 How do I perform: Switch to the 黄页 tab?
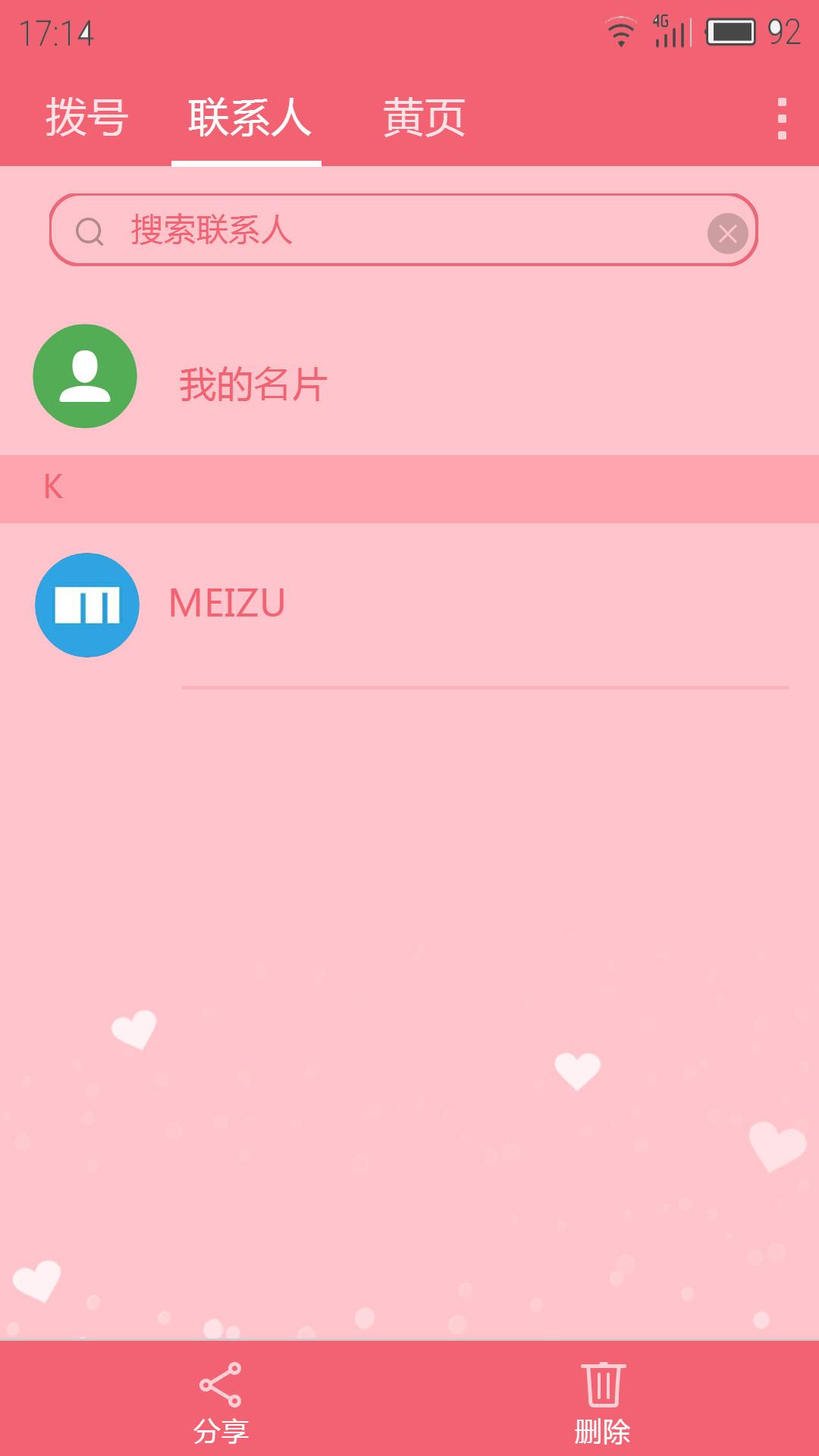click(x=423, y=118)
